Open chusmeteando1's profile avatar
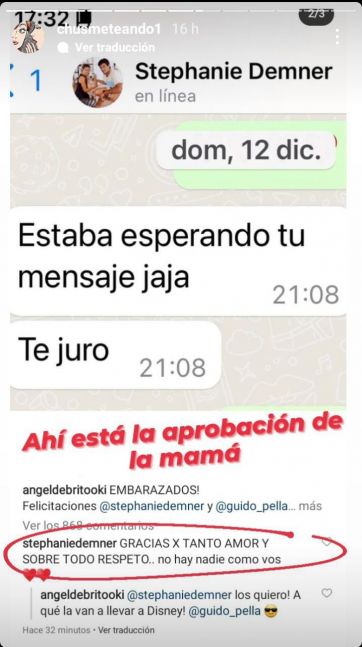362x647 pixels. [28, 38]
